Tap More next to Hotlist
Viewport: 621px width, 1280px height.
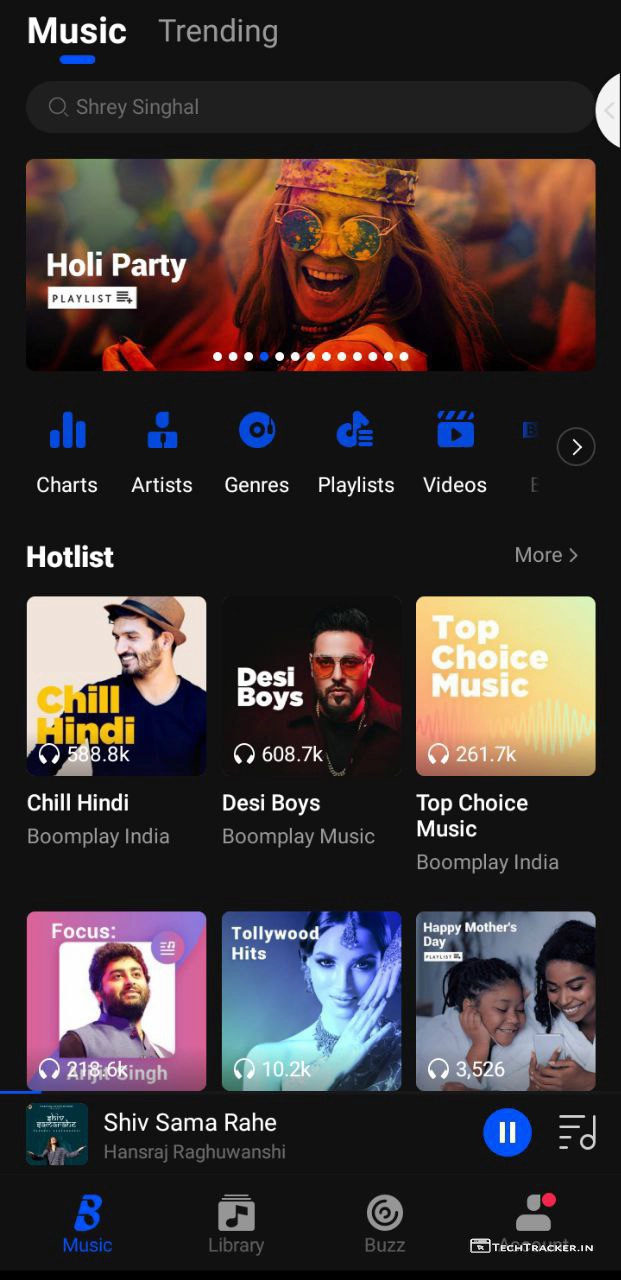[x=546, y=555]
